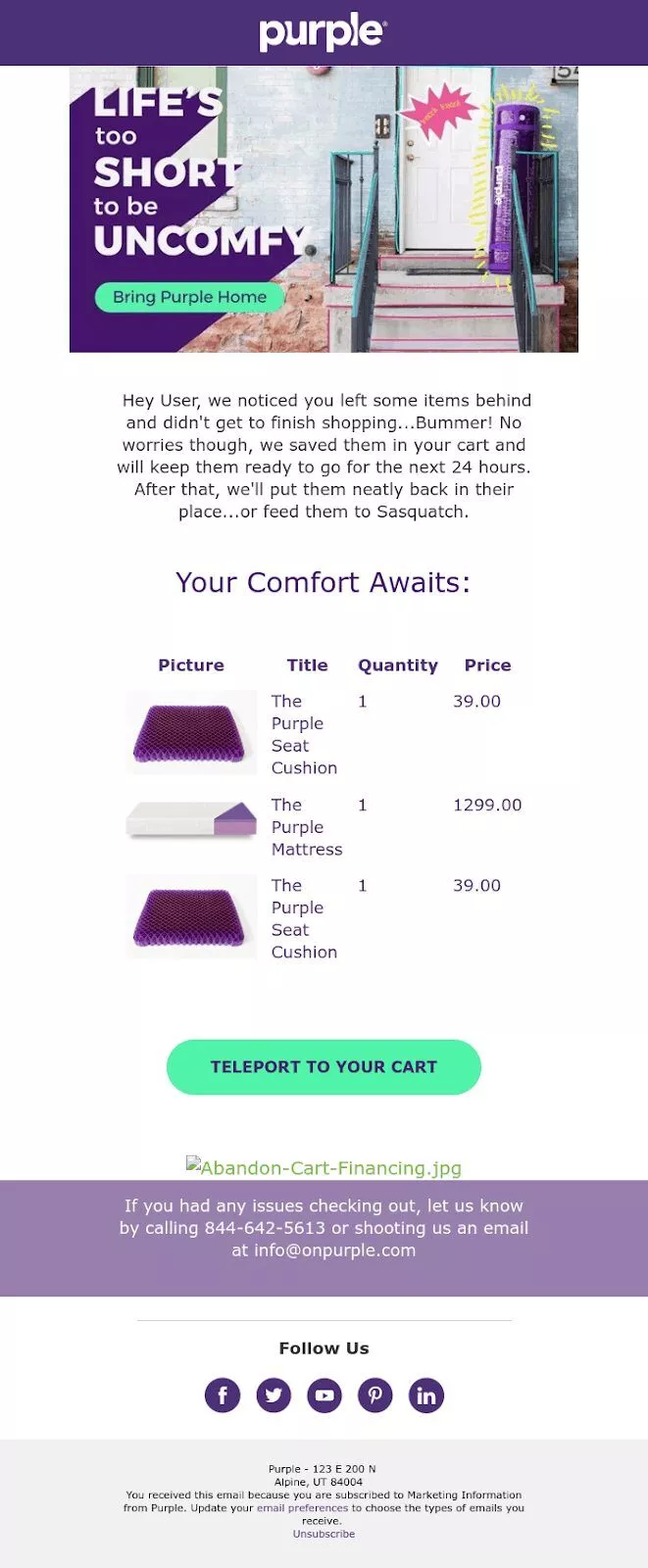This screenshot has height=1568, width=648.
Task: Tap Teleport To Your Cart
Action: tap(324, 1067)
